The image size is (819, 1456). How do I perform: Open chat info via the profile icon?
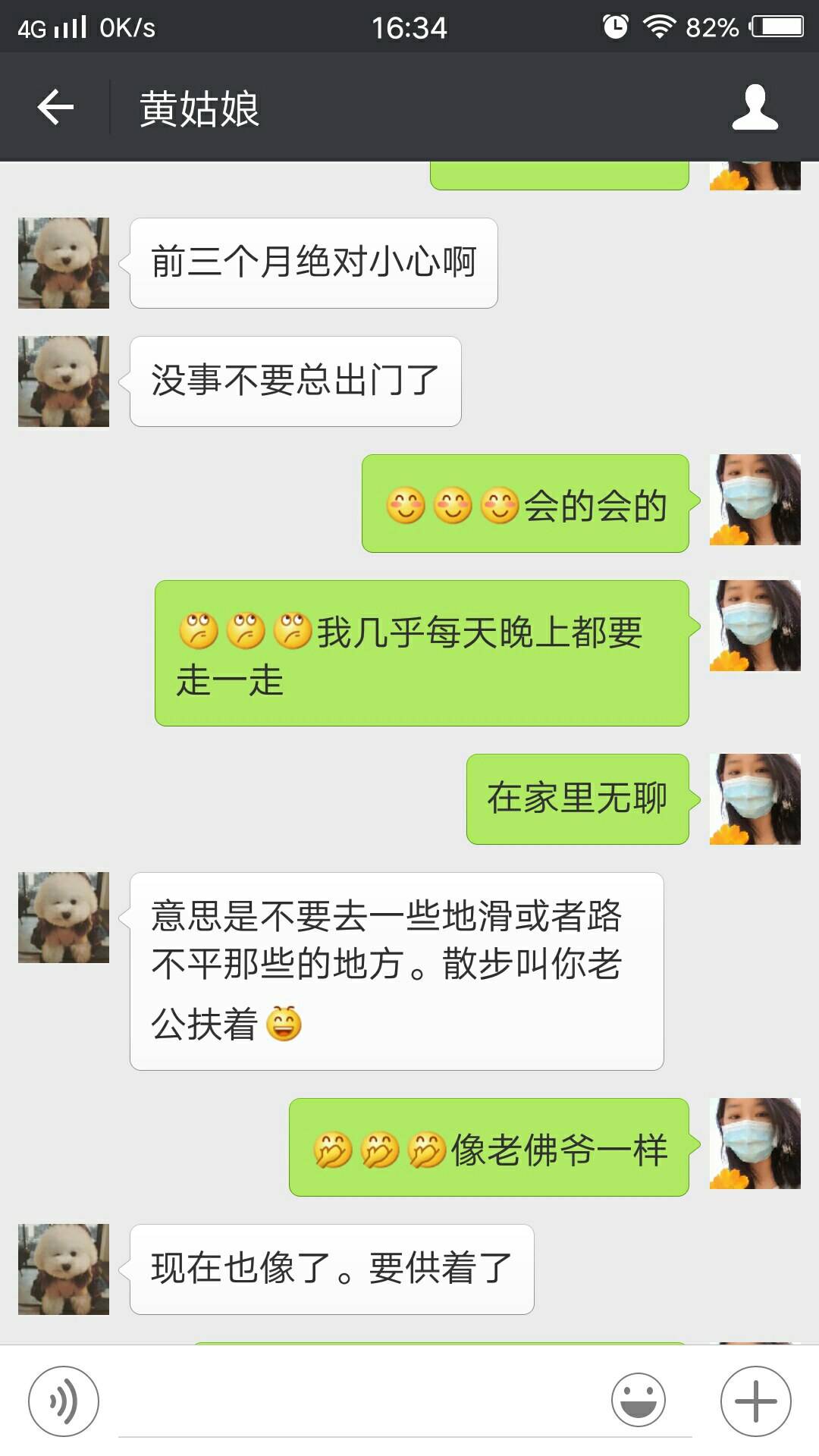coord(755,107)
